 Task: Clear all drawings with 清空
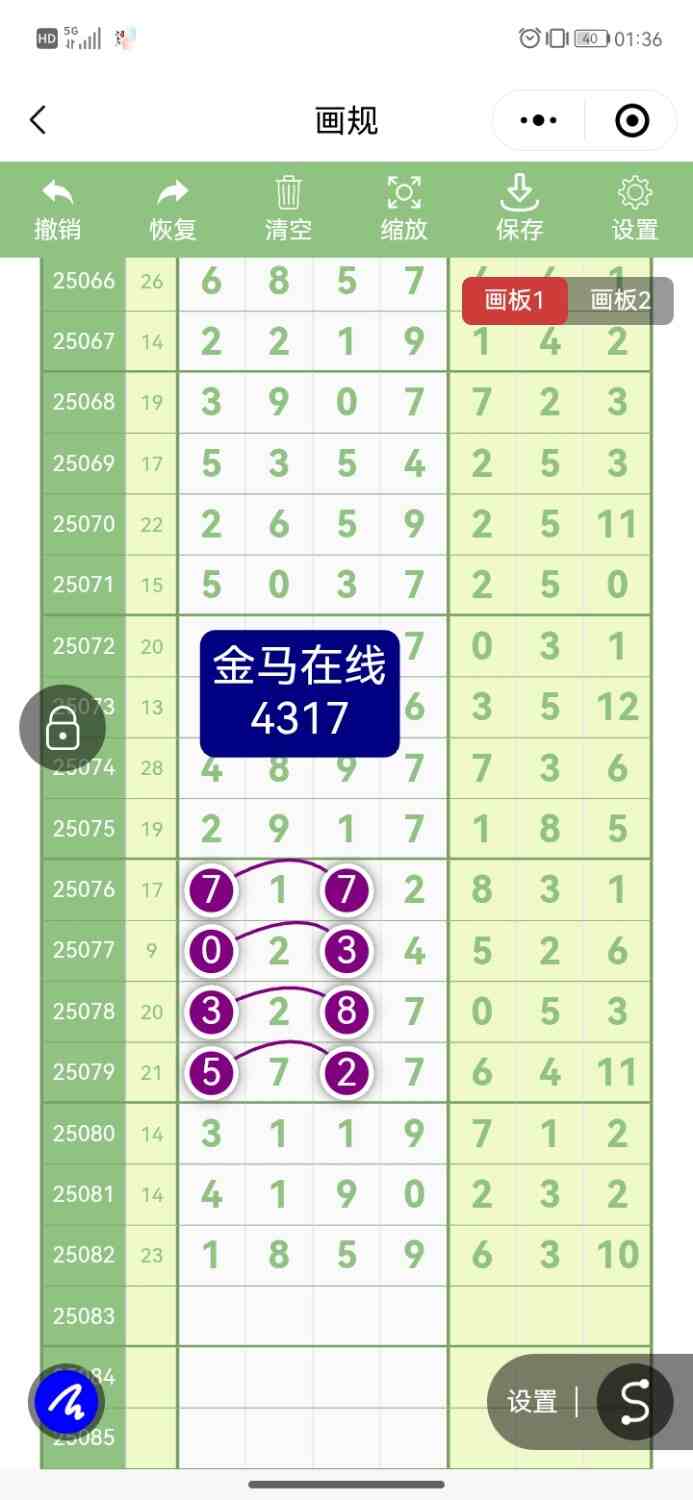click(289, 209)
